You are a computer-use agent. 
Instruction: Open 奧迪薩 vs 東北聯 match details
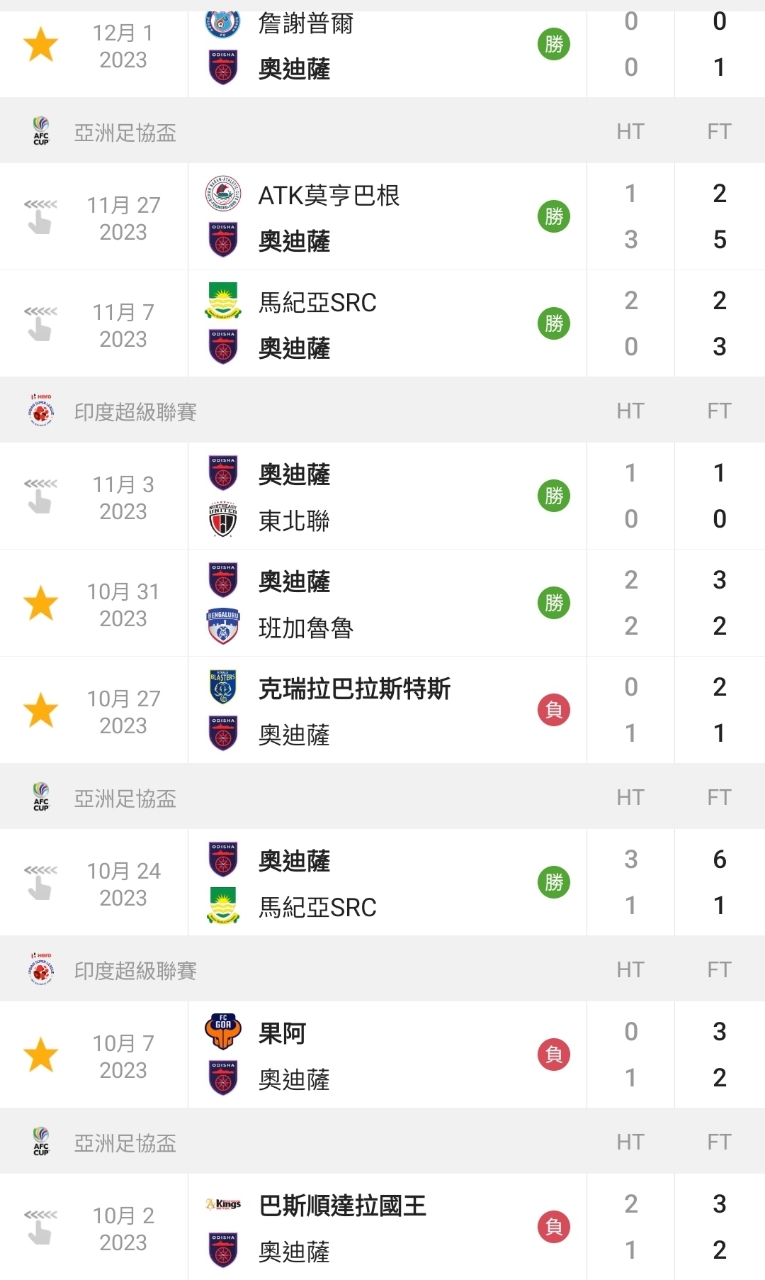click(x=382, y=496)
